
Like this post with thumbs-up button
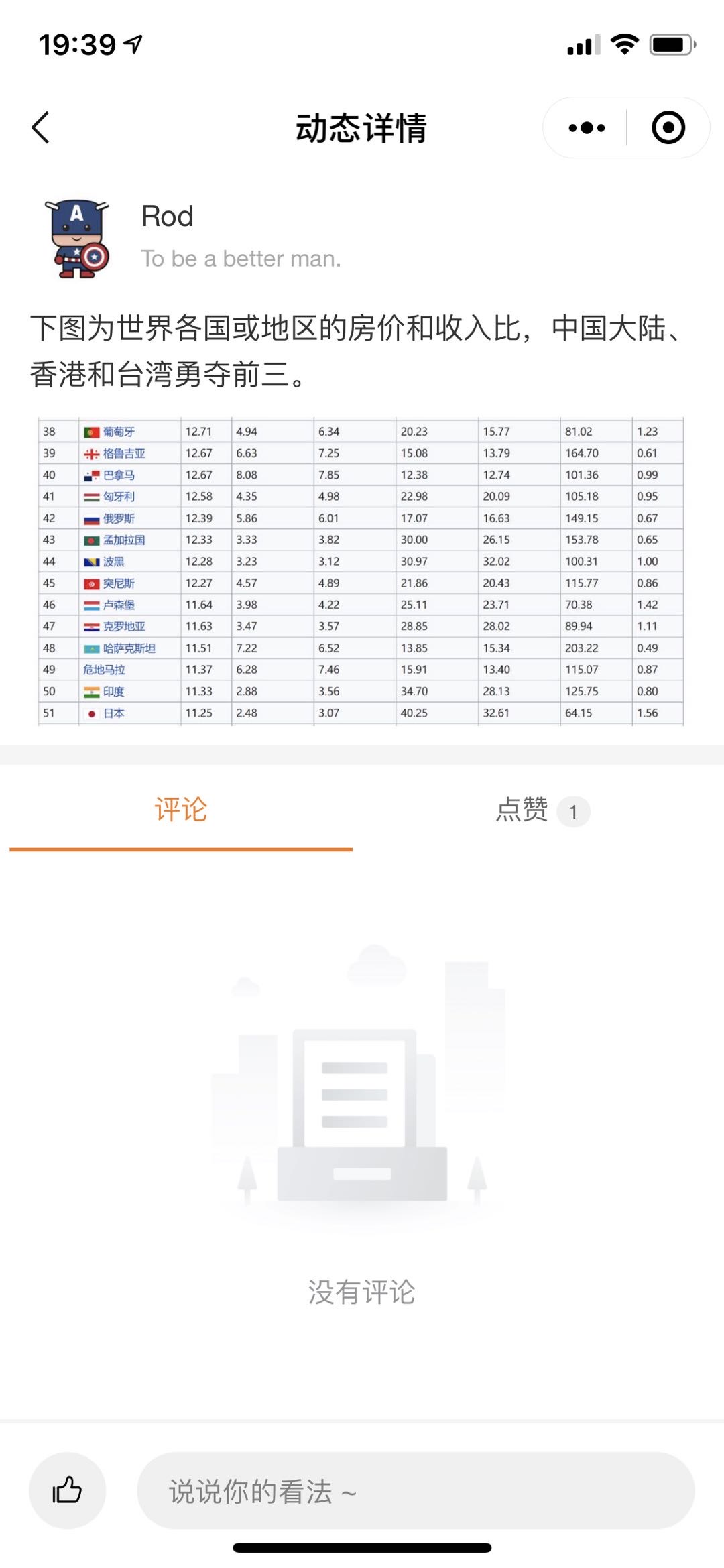(67, 1490)
